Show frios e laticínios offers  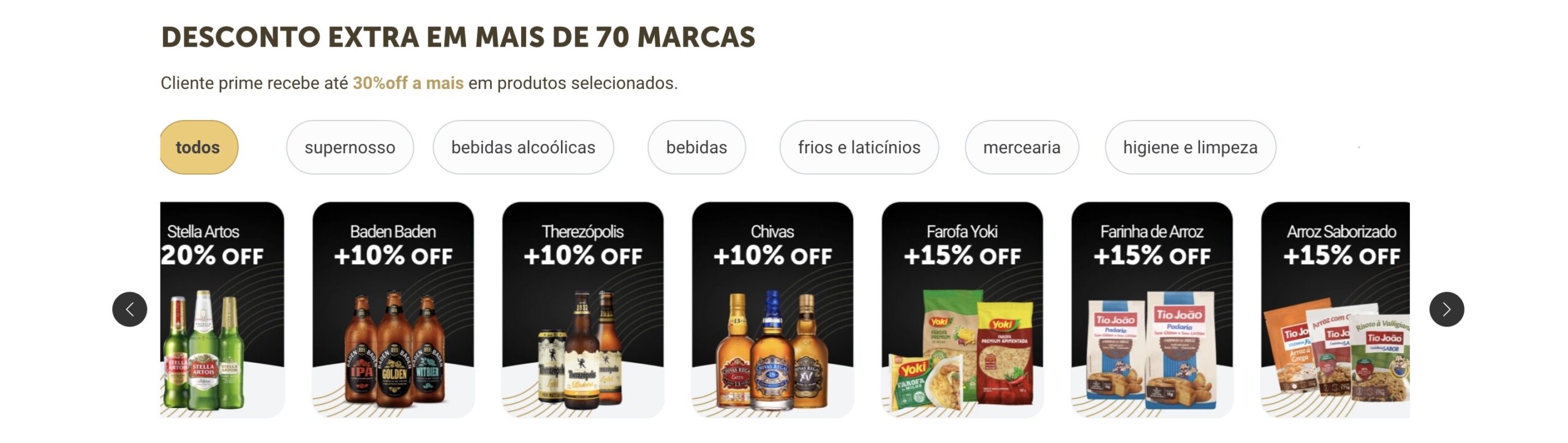point(859,147)
